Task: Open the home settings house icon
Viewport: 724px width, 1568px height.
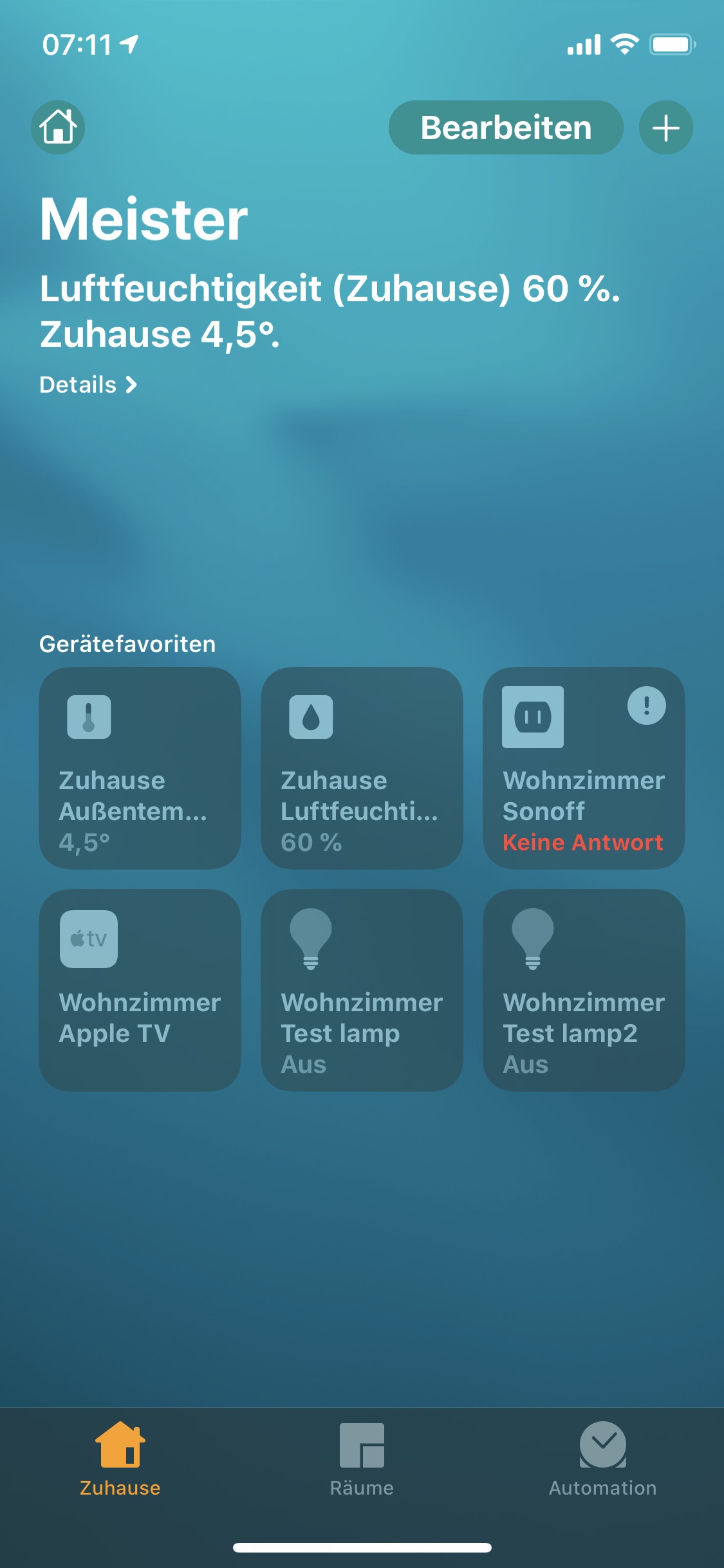Action: click(58, 127)
